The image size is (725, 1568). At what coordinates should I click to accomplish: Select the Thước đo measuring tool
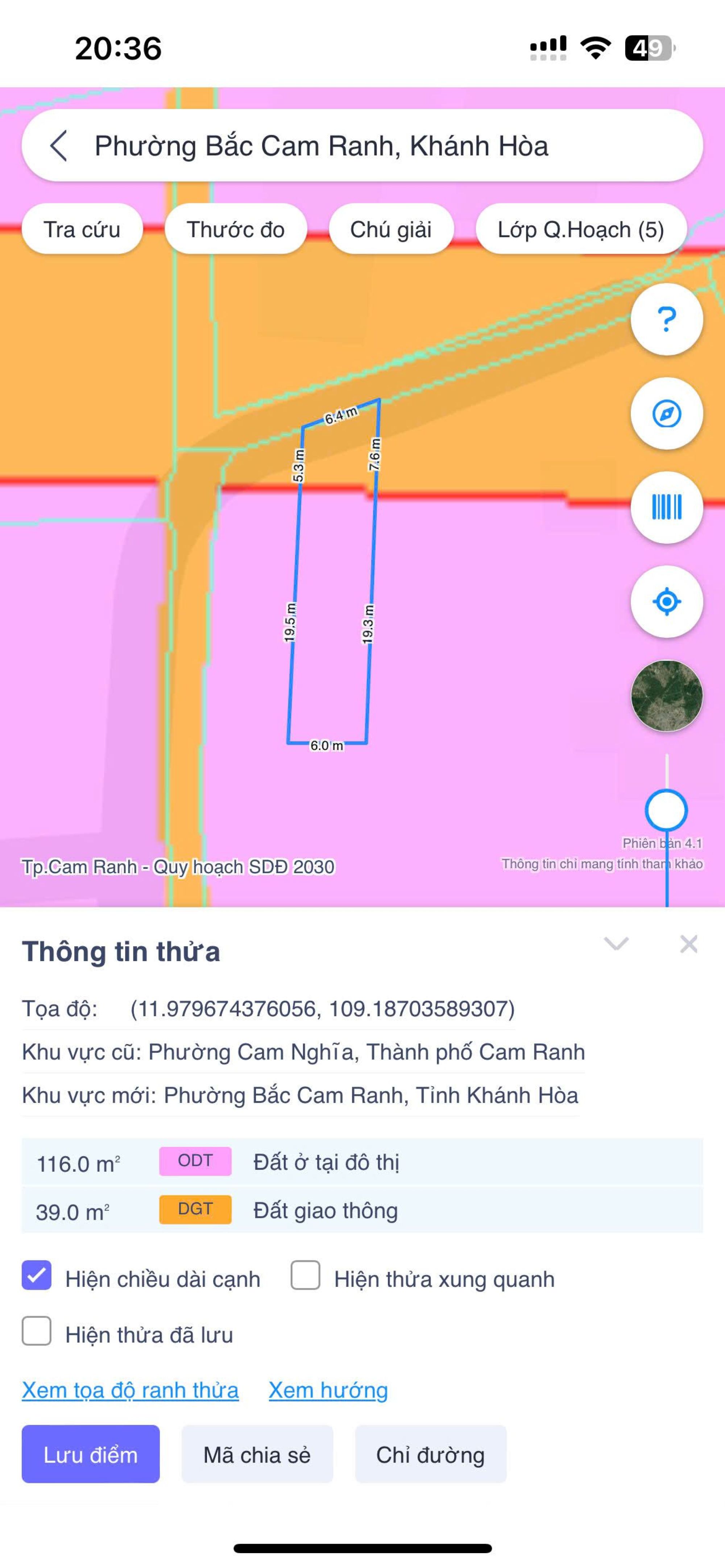click(x=235, y=229)
